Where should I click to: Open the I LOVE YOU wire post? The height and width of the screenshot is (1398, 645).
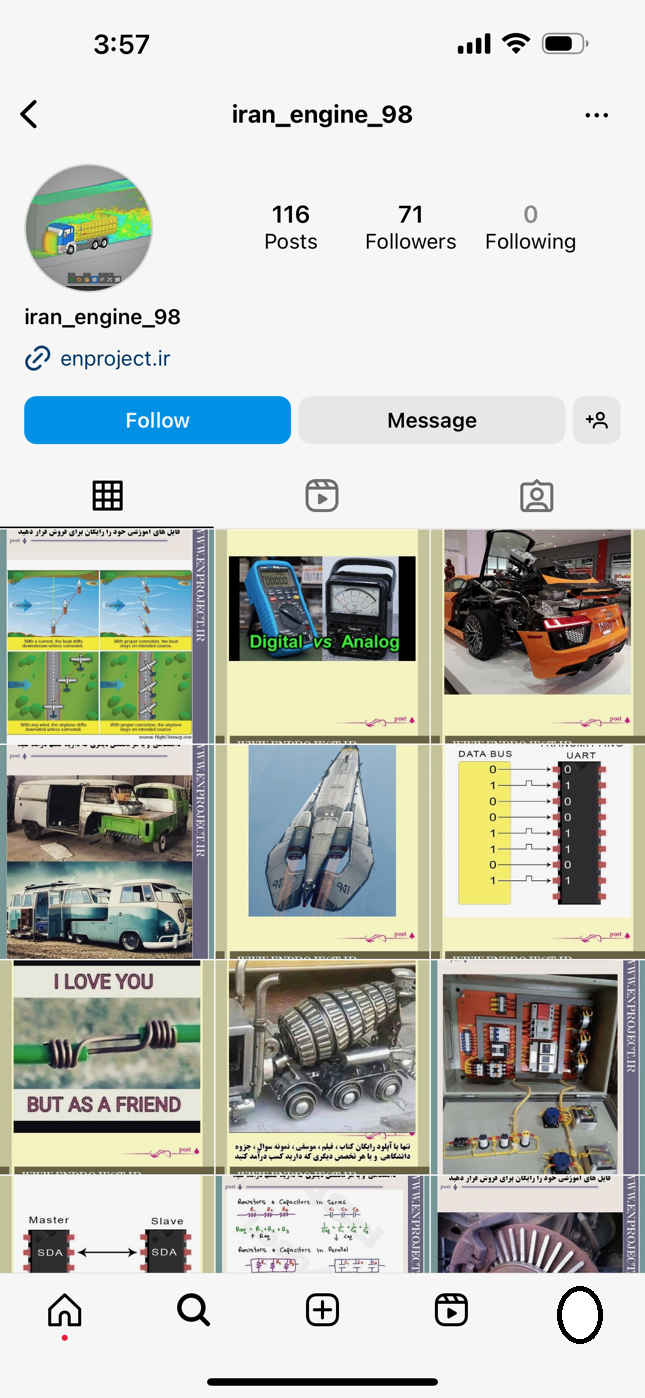(106, 1066)
